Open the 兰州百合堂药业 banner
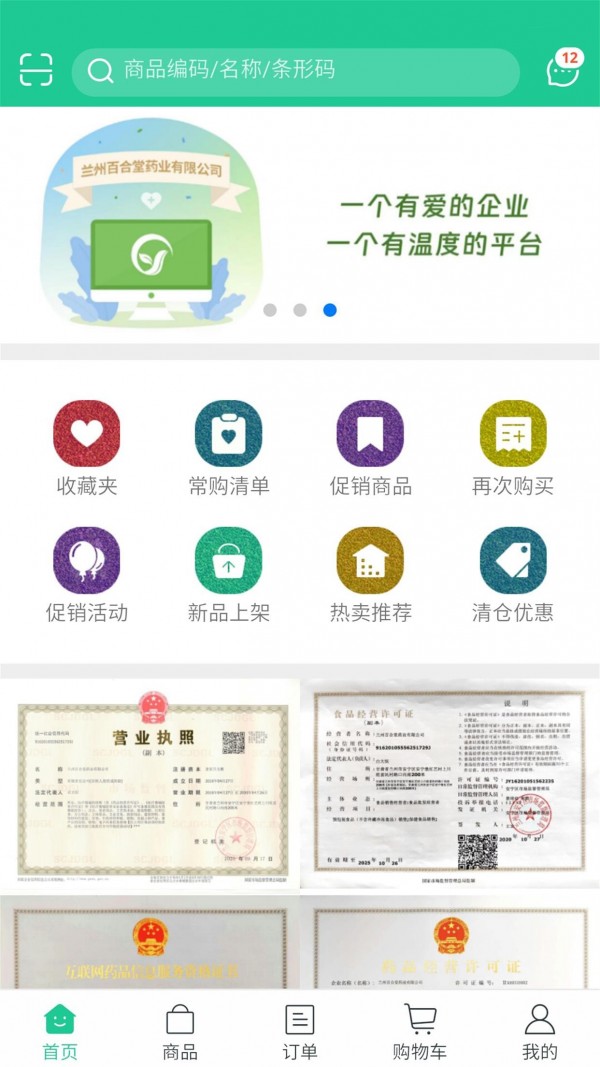The image size is (600, 1067). click(300, 222)
